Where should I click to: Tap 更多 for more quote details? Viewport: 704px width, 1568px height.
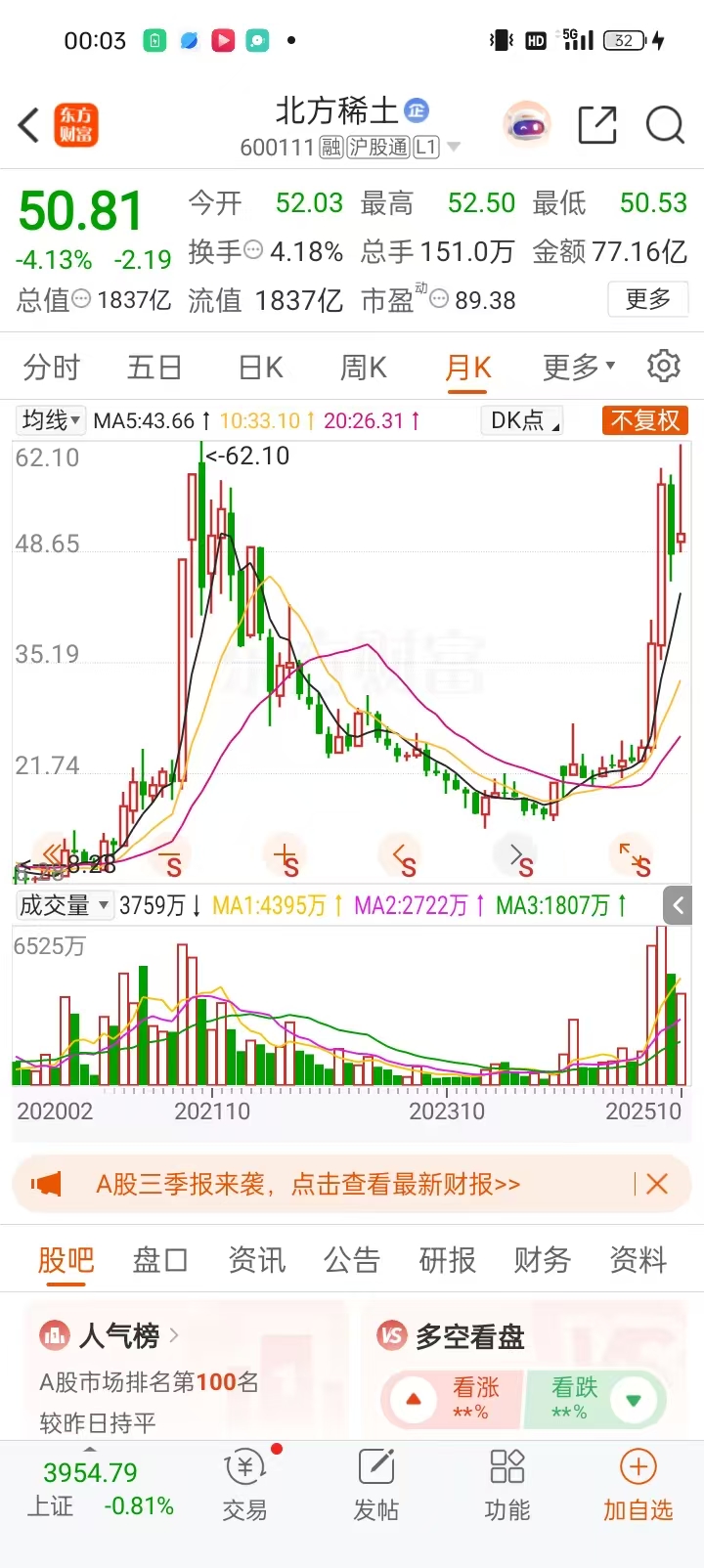click(x=648, y=299)
